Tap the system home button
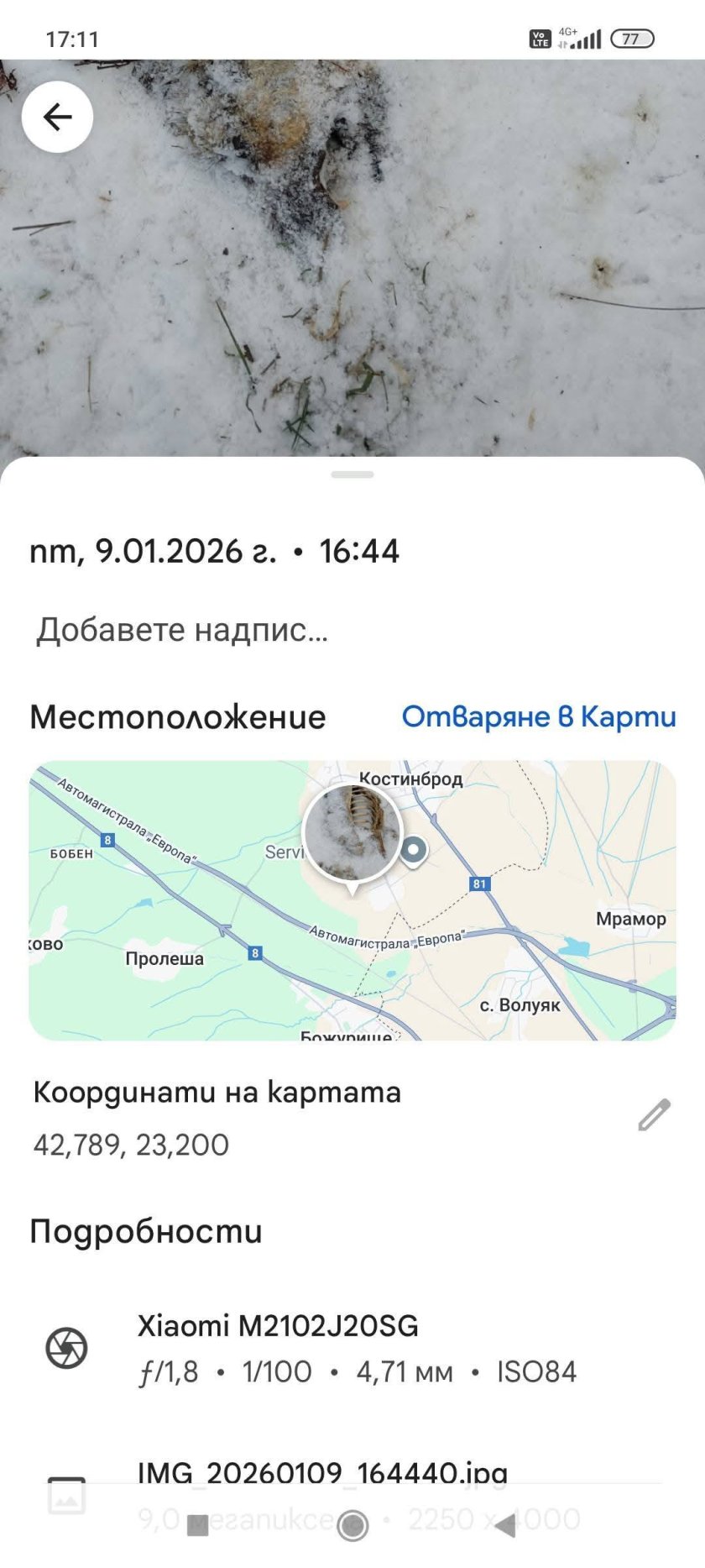This screenshot has height=1568, width=705. pos(352,1524)
